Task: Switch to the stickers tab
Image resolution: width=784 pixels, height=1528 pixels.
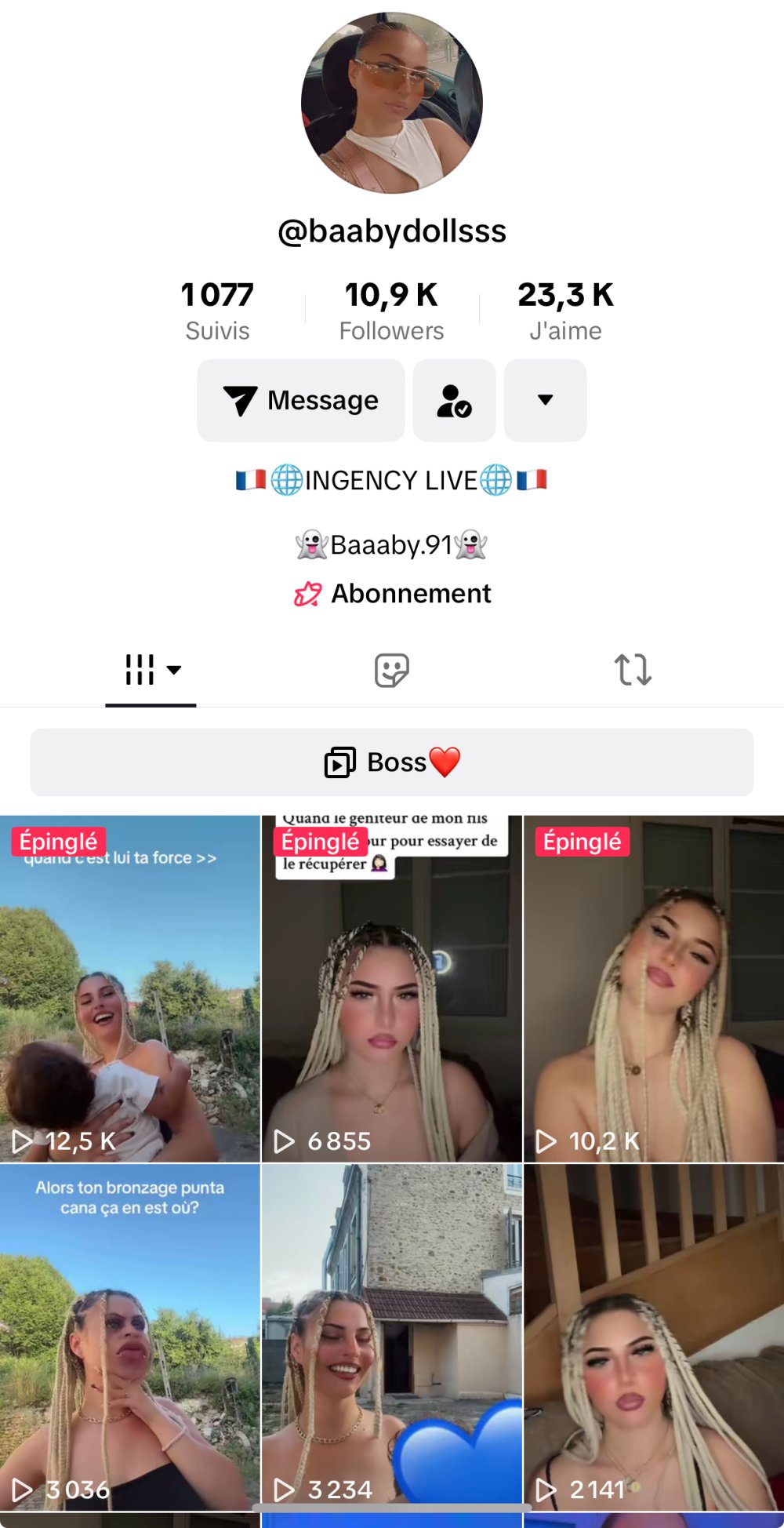Action: pos(391,671)
